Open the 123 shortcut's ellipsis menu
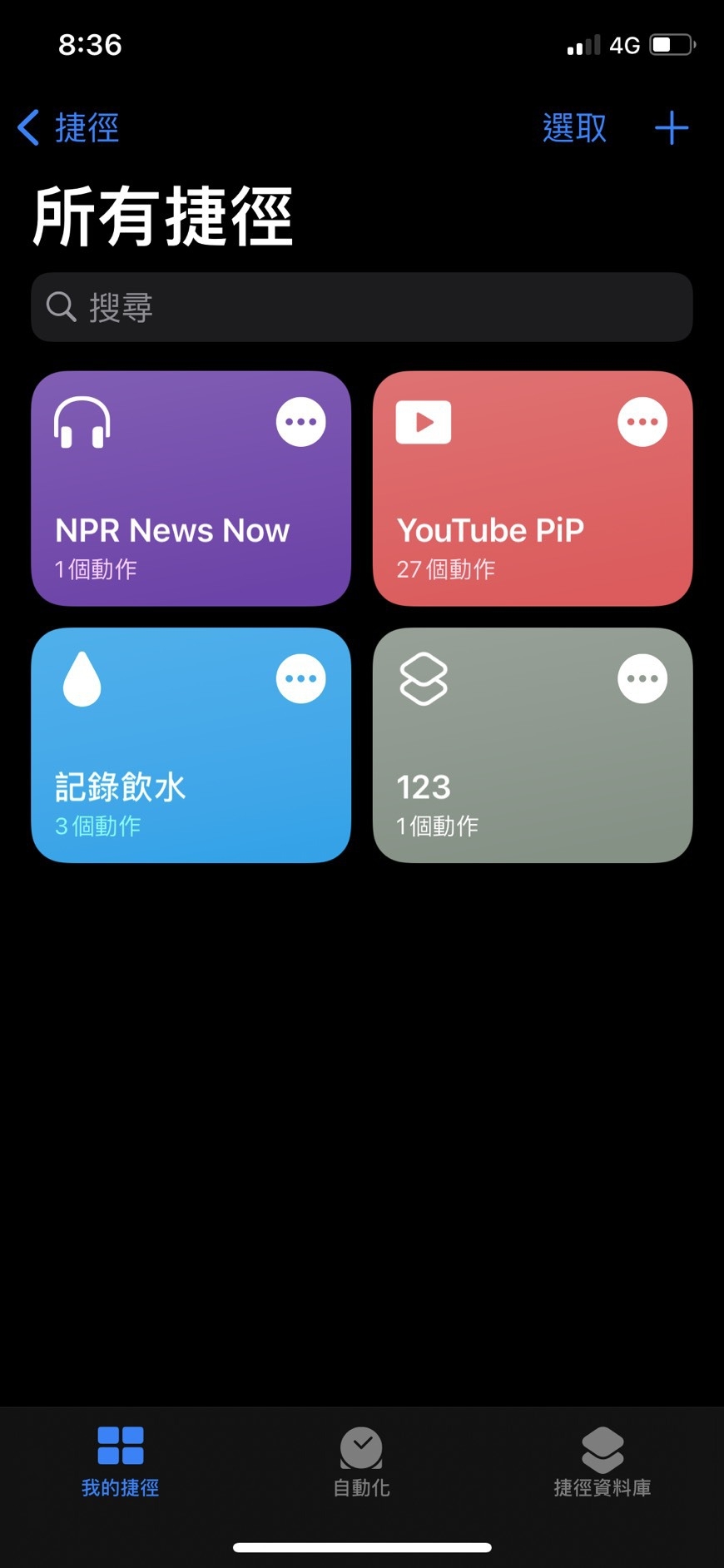Image resolution: width=724 pixels, height=1568 pixels. click(642, 678)
